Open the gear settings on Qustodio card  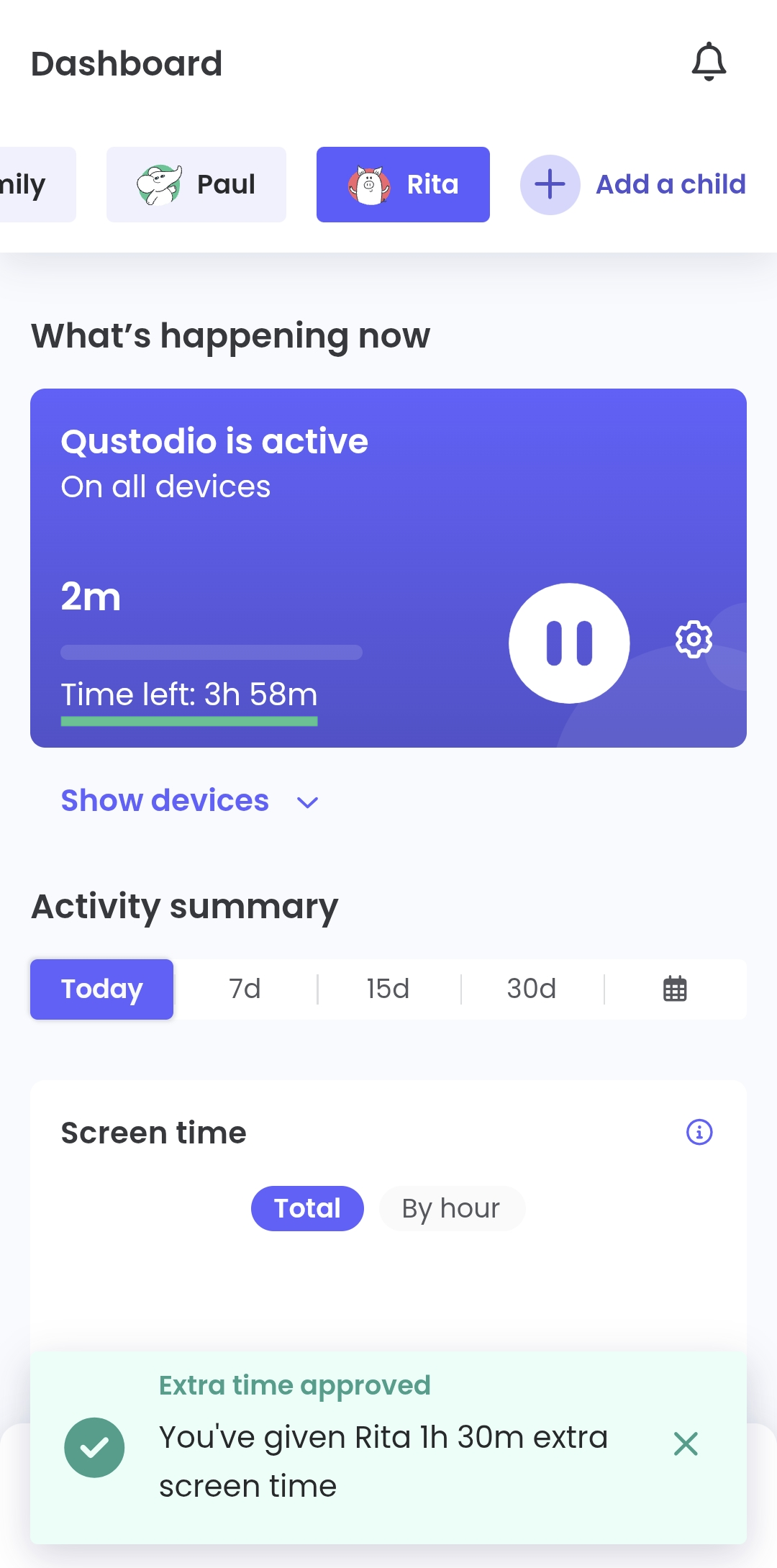pyautogui.click(x=694, y=639)
